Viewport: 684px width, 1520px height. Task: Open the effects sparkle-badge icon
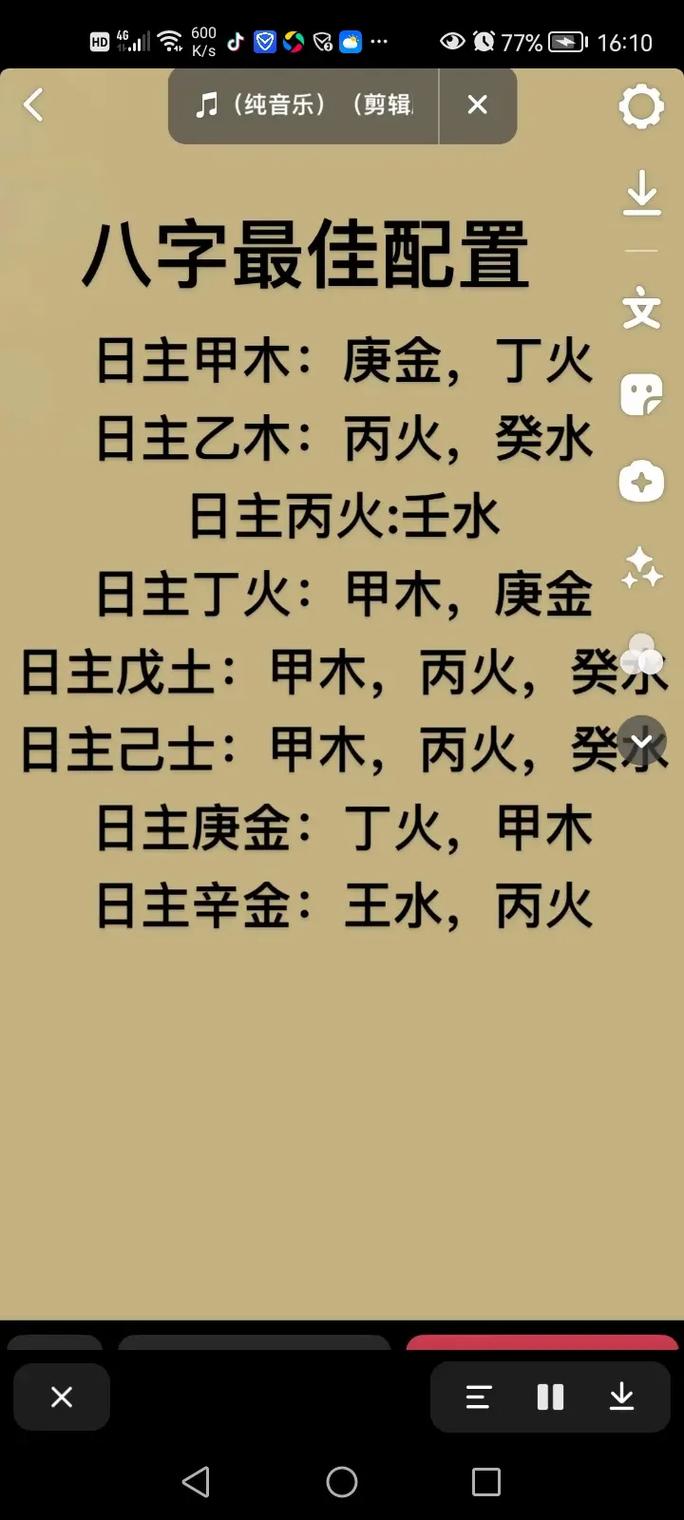(x=641, y=482)
